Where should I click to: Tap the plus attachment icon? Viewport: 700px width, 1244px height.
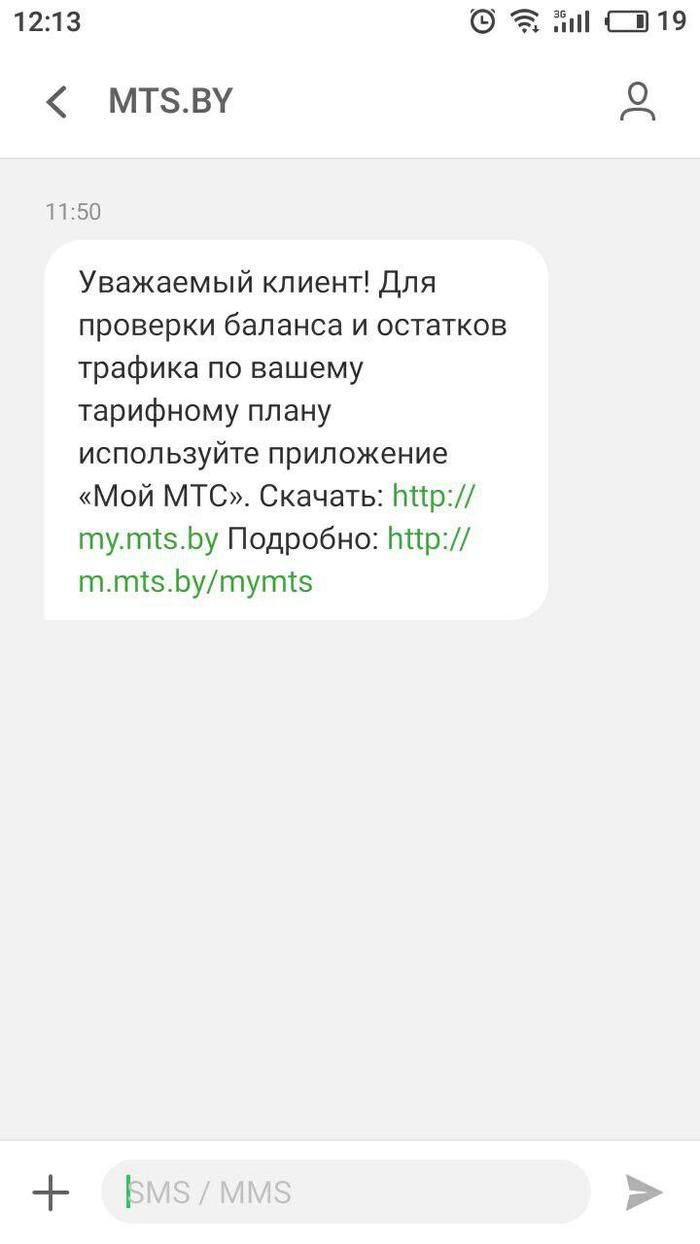50,1192
